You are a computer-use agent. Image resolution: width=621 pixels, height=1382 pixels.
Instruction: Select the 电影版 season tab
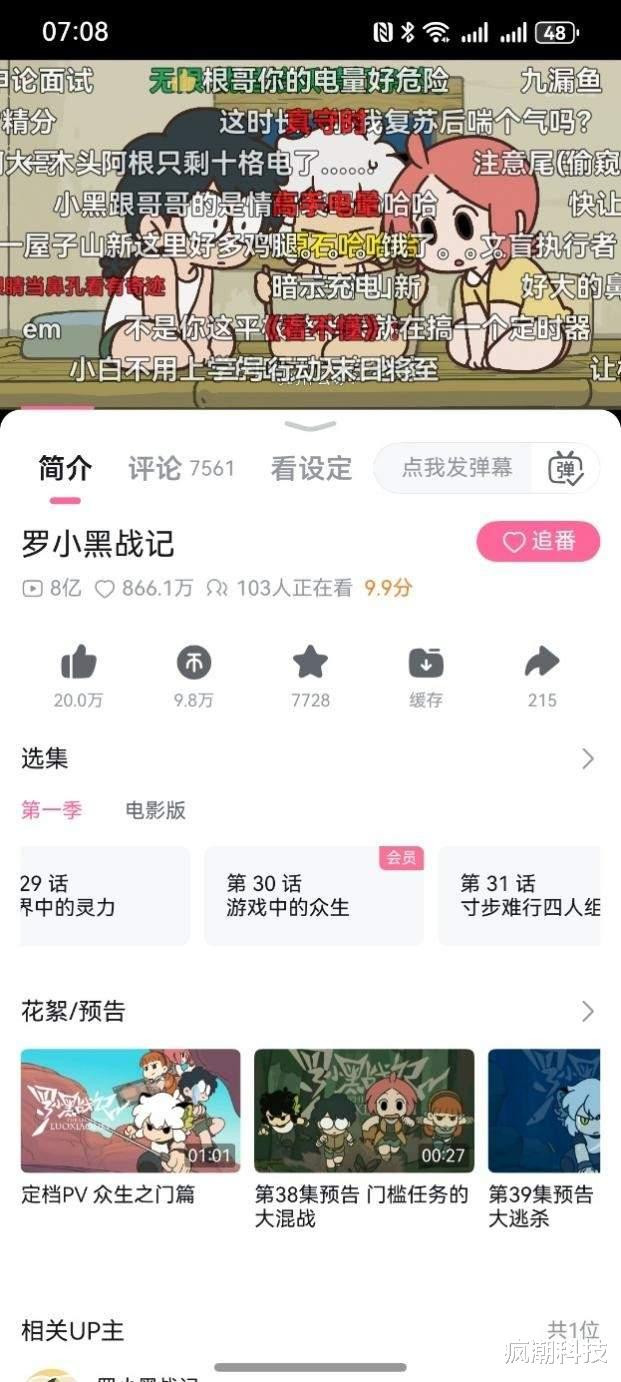coord(155,810)
